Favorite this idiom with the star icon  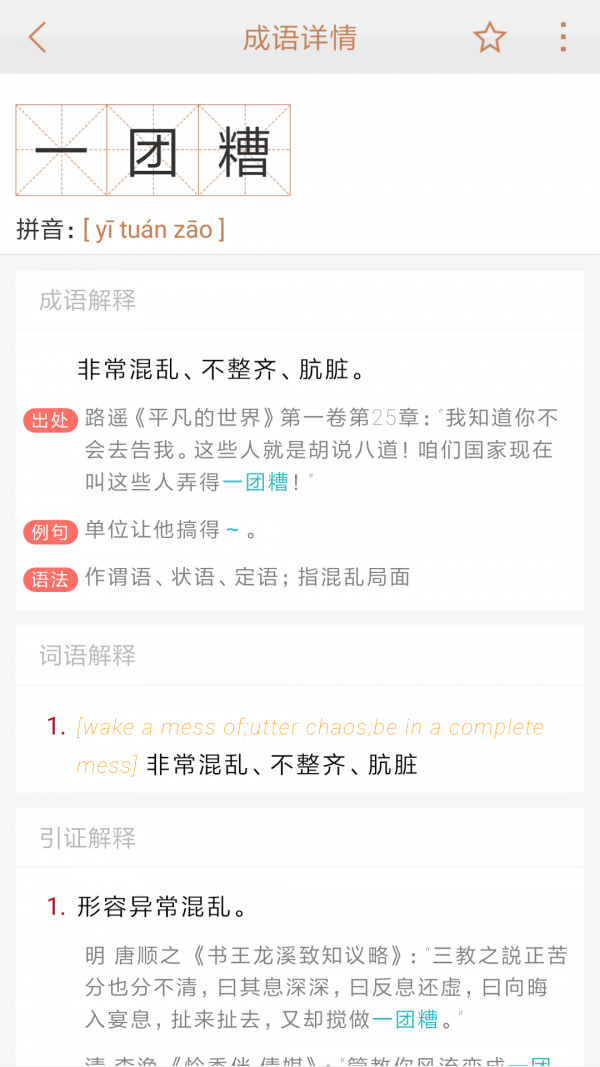490,38
